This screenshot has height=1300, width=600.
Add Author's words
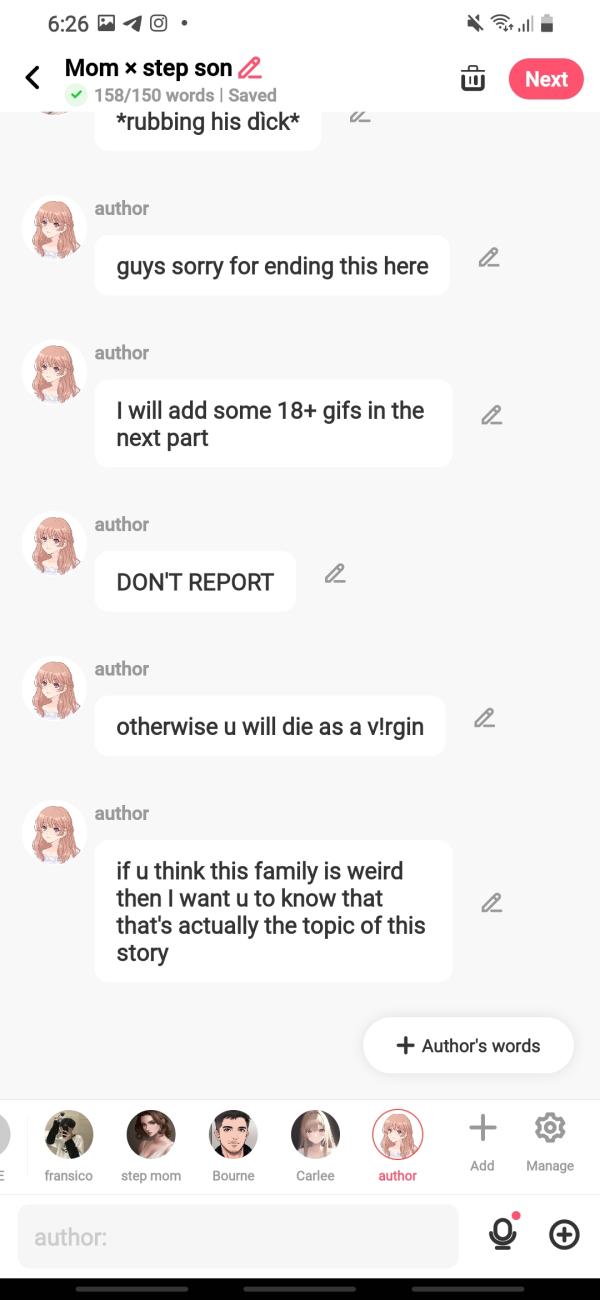[x=468, y=1045]
